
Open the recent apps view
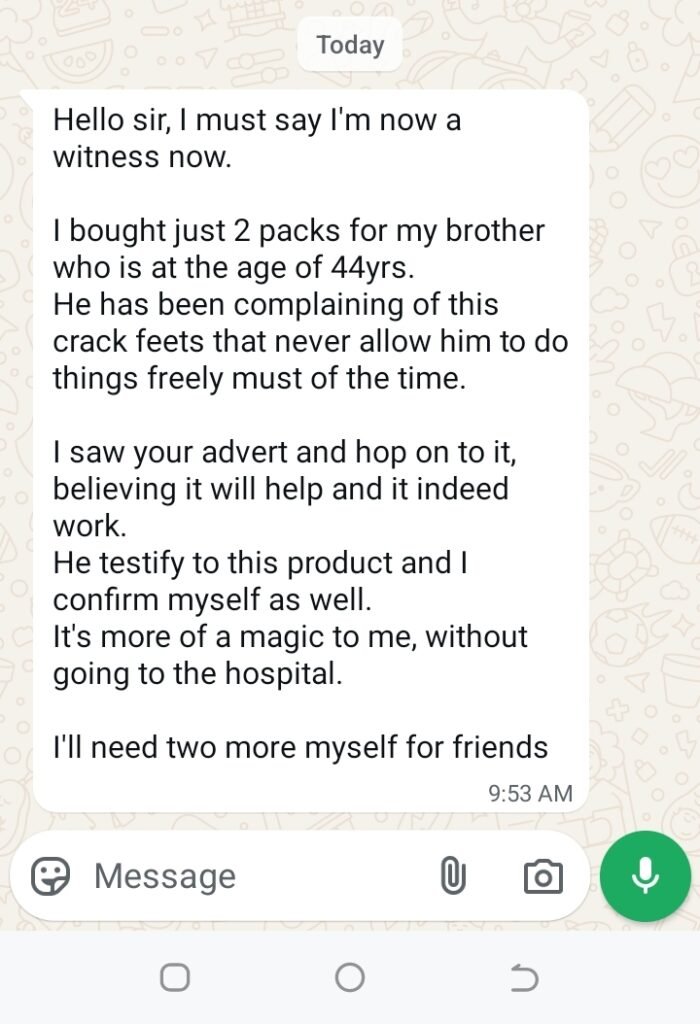coord(175,977)
